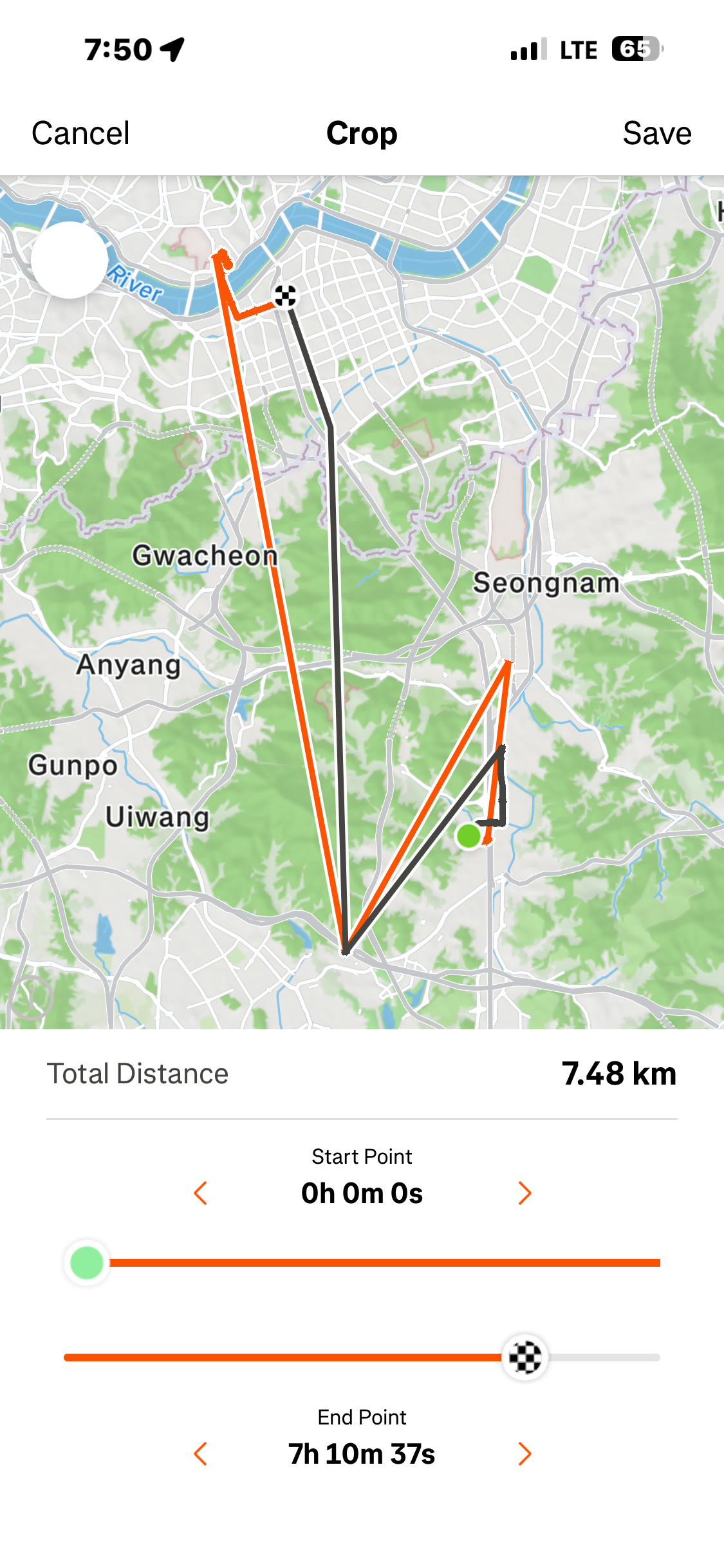Image resolution: width=724 pixels, height=1568 pixels.
Task: Move start point later with right arrow
Action: [524, 1193]
